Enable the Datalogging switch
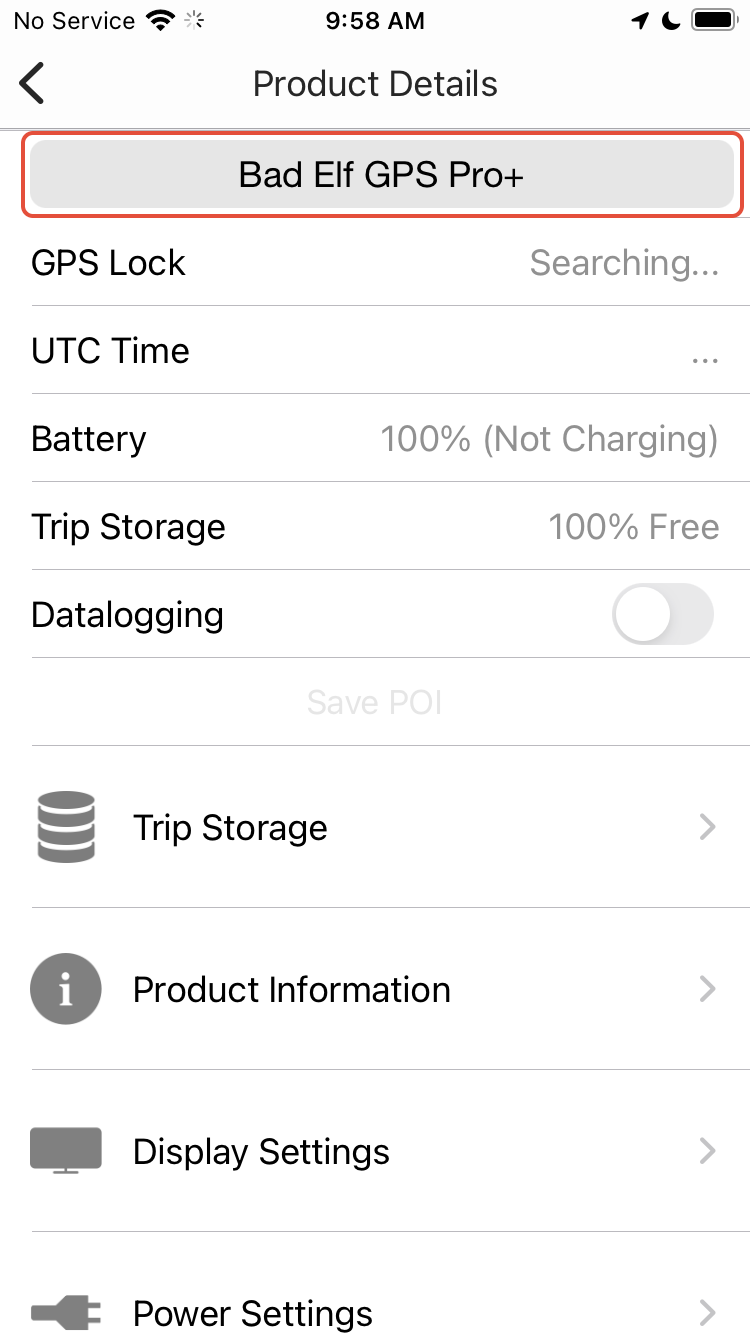 [662, 614]
